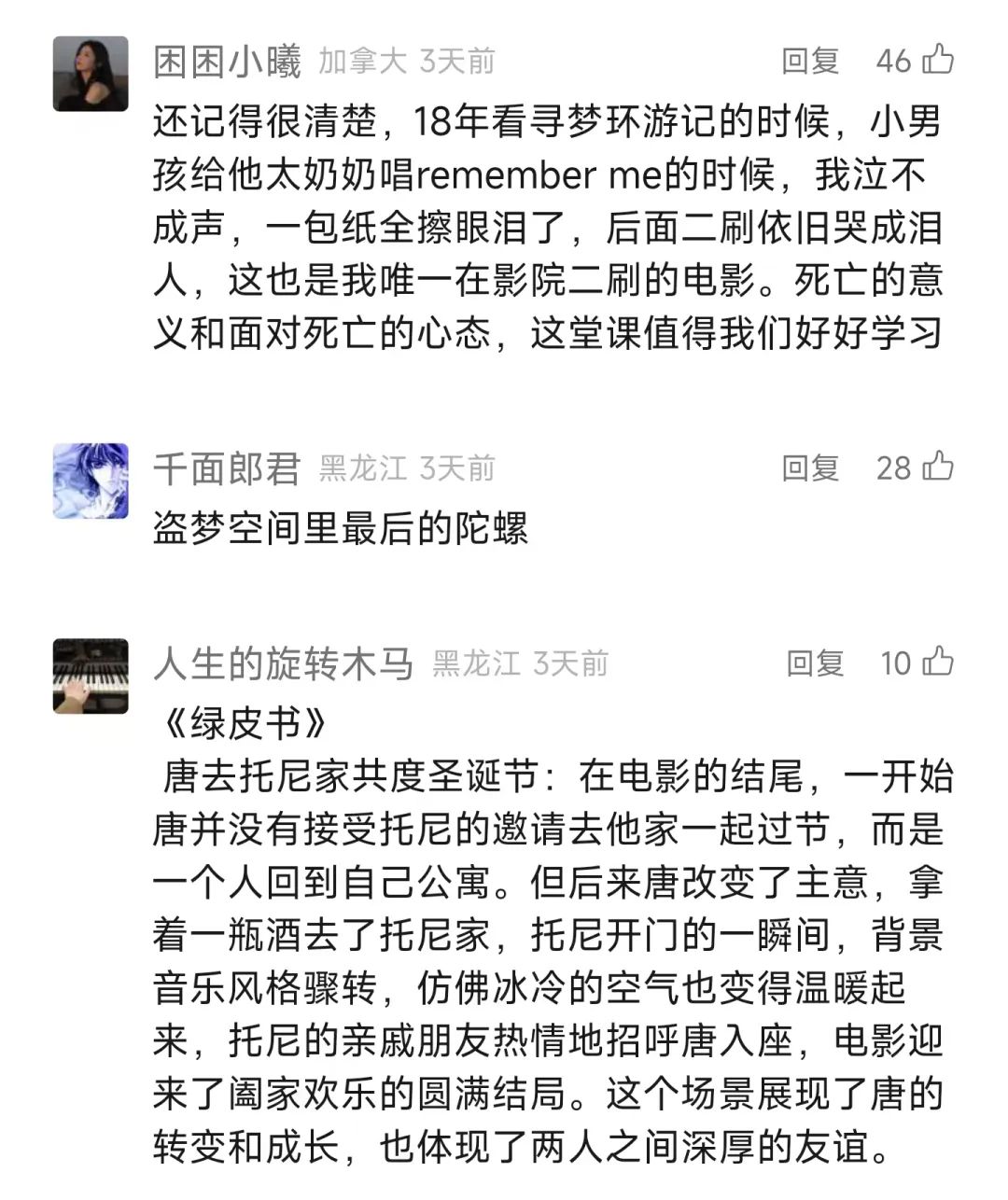The width and height of the screenshot is (1008, 1200).
Task: Like 人生的旋转木马's comment
Action: point(938,663)
